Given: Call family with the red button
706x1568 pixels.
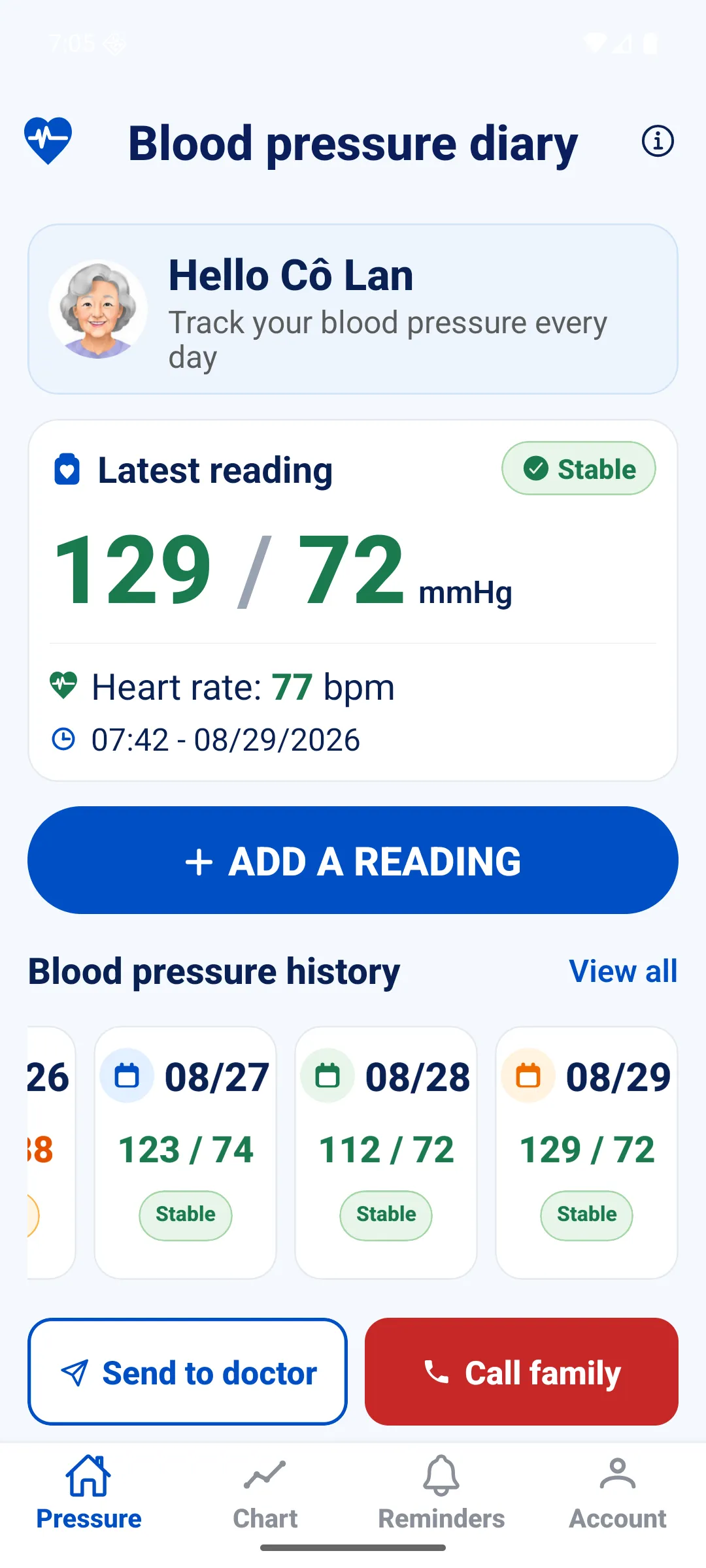Looking at the screenshot, I should 522,1371.
